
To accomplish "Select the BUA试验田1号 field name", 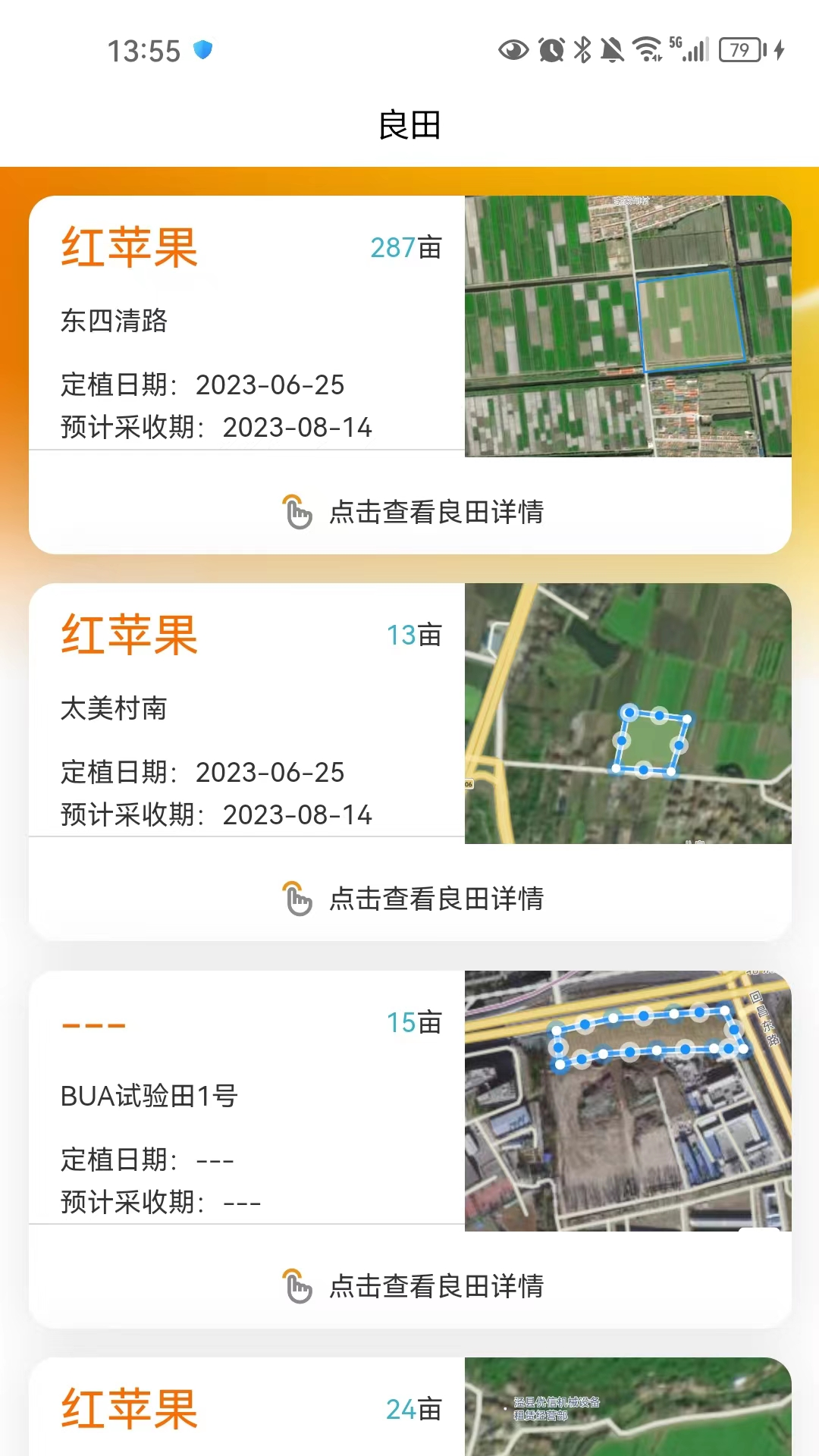I will (149, 1094).
